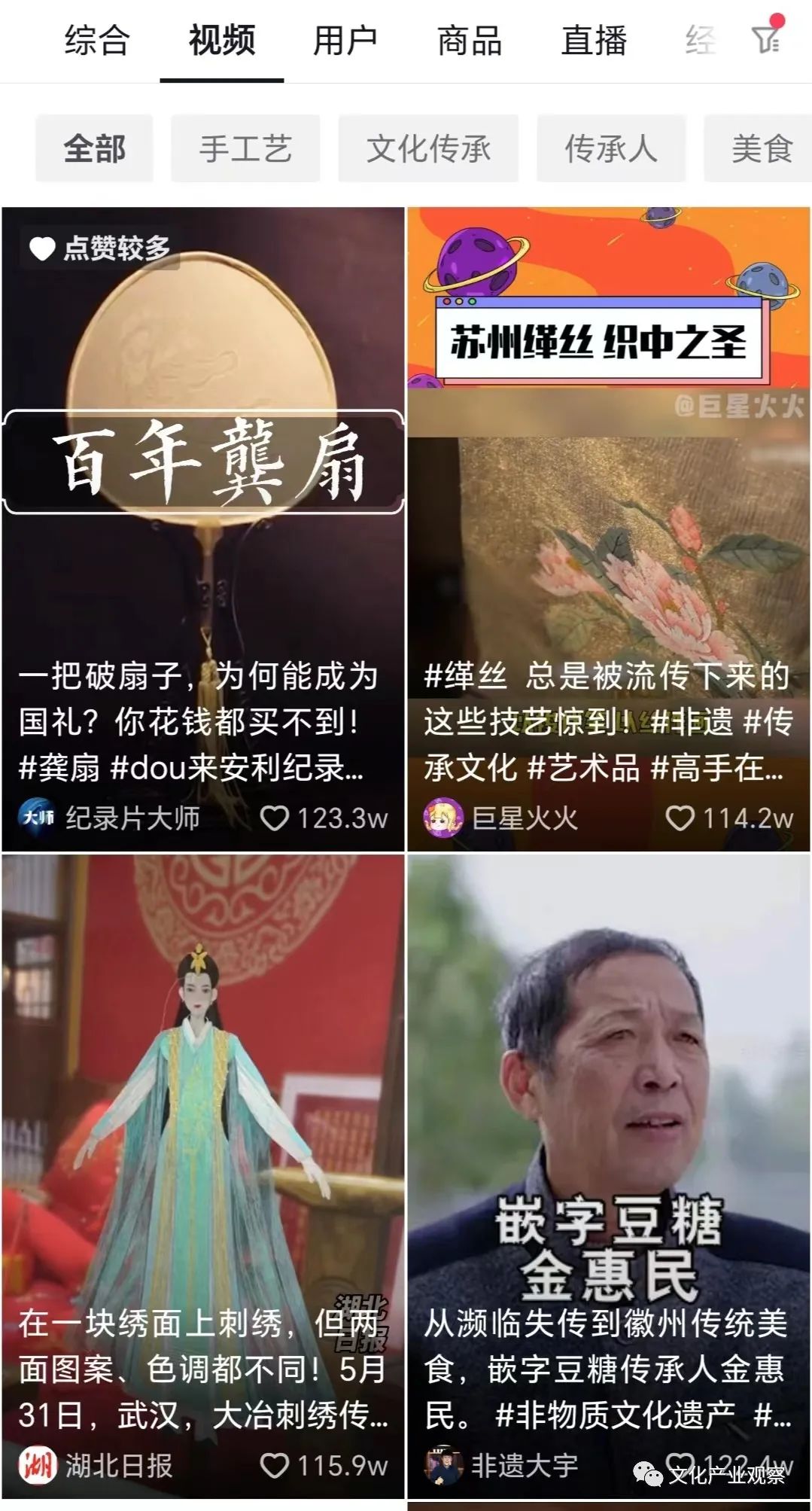Screen dimensions: 812x1511
Task: Open the filter icon
Action: click(x=767, y=38)
